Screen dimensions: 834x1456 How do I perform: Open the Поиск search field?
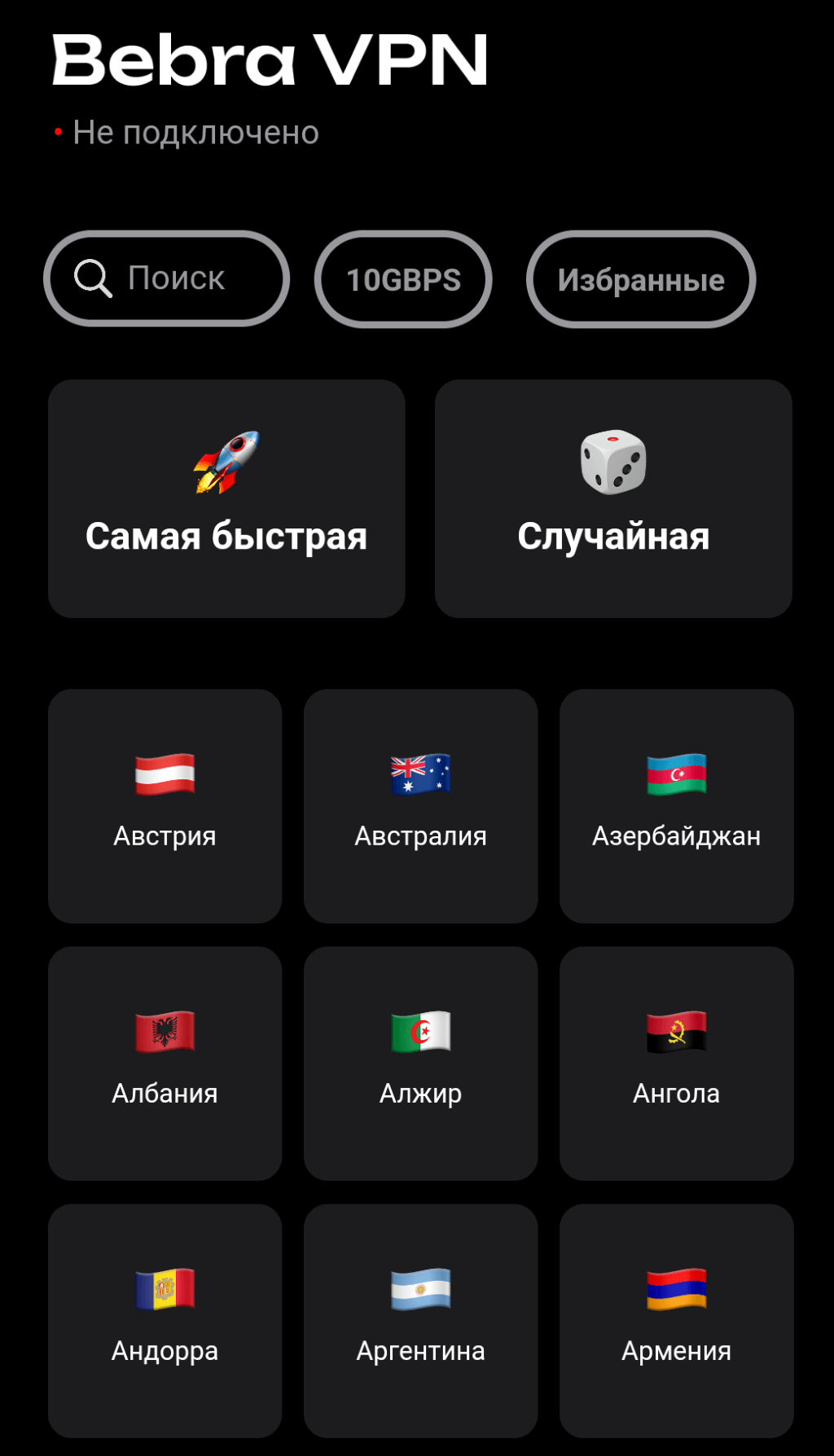tap(167, 278)
